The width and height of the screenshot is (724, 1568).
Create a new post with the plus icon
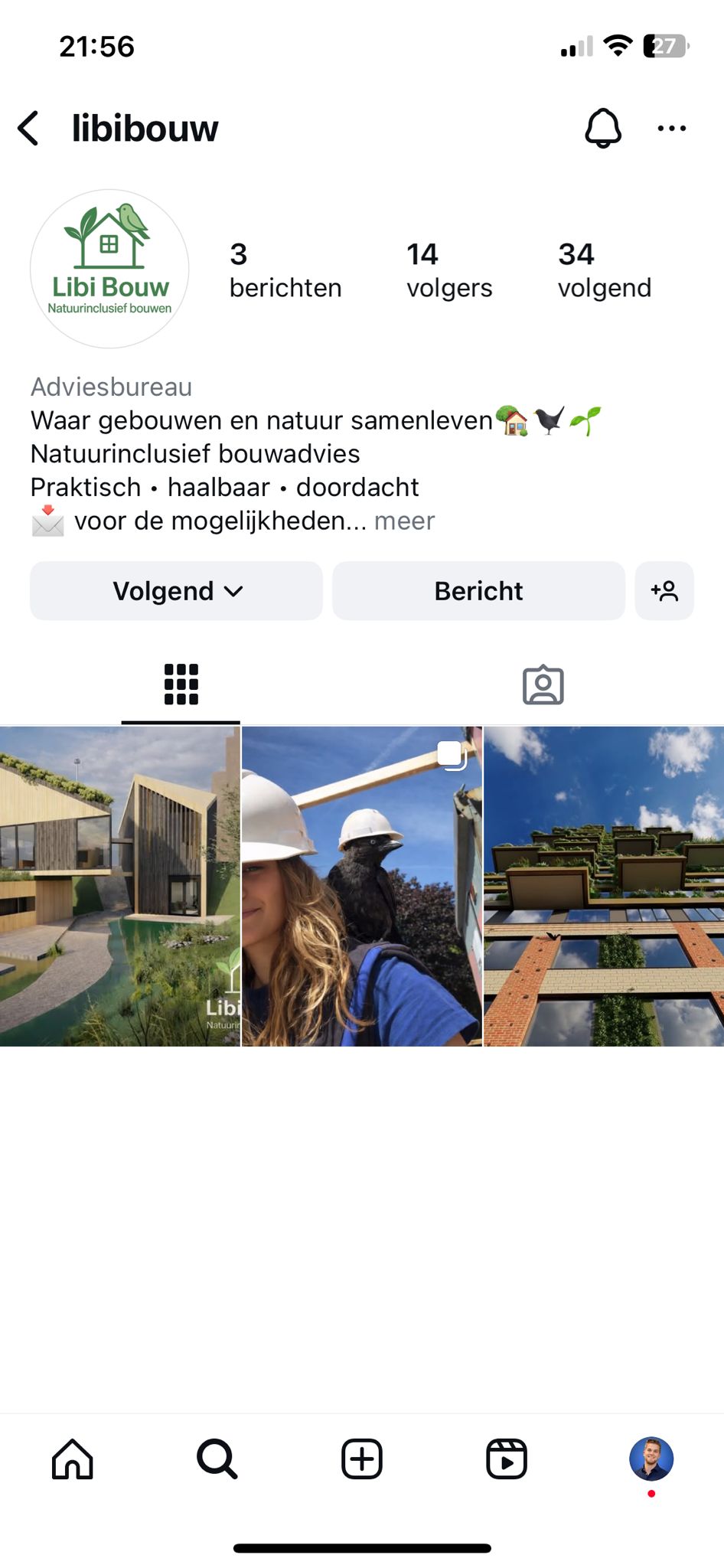click(x=361, y=1459)
